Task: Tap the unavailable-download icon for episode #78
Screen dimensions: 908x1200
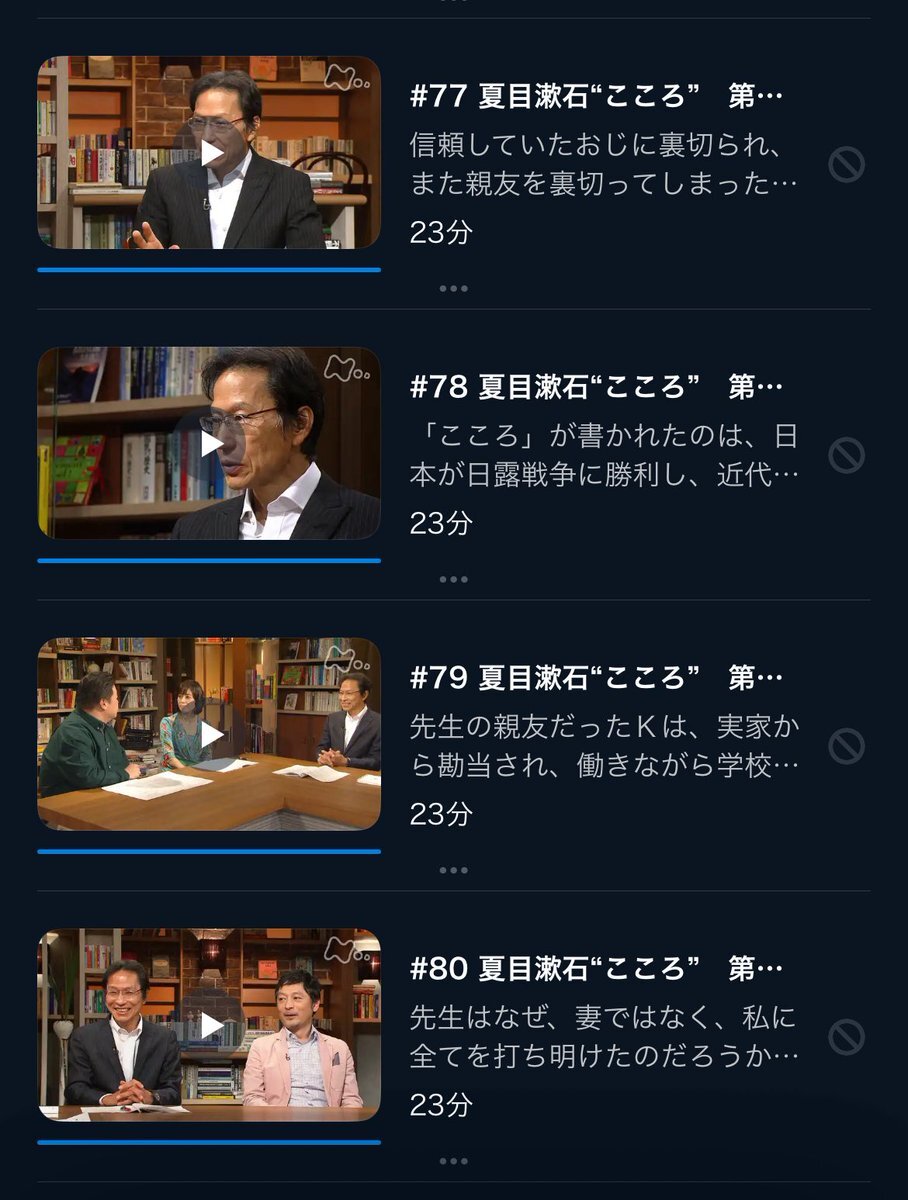Action: [847, 455]
